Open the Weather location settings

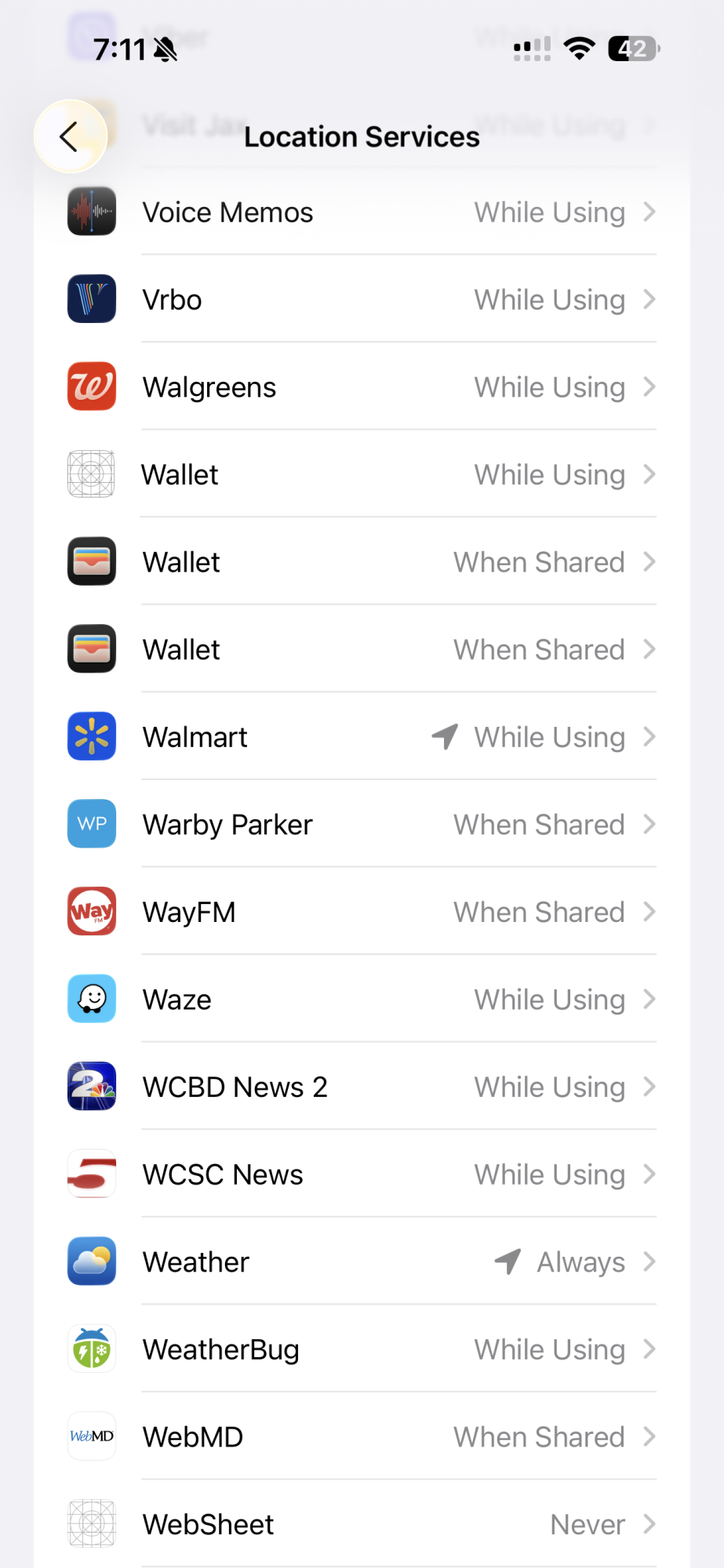[x=361, y=1262]
